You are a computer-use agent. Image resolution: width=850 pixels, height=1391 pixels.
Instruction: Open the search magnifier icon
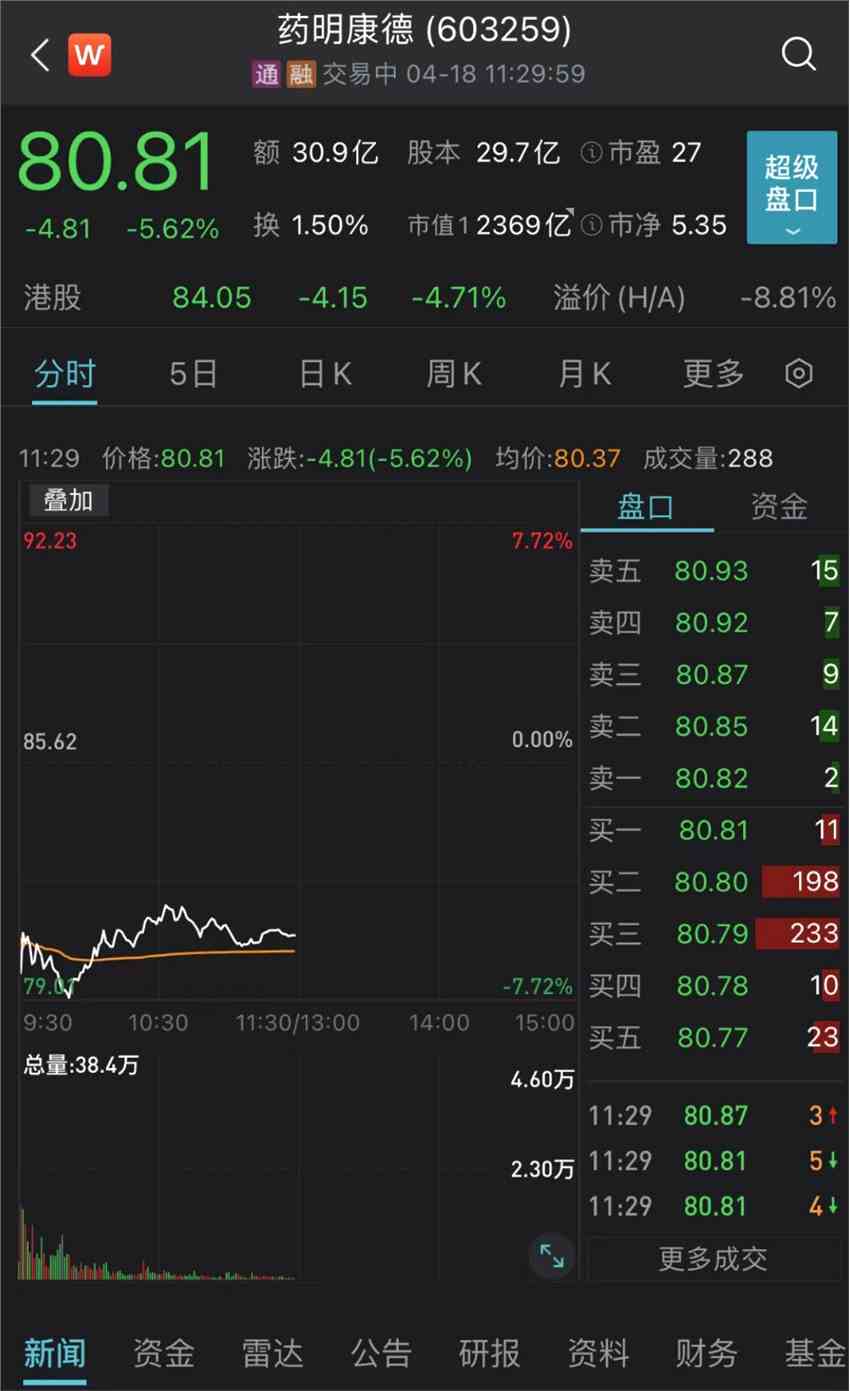coord(798,54)
